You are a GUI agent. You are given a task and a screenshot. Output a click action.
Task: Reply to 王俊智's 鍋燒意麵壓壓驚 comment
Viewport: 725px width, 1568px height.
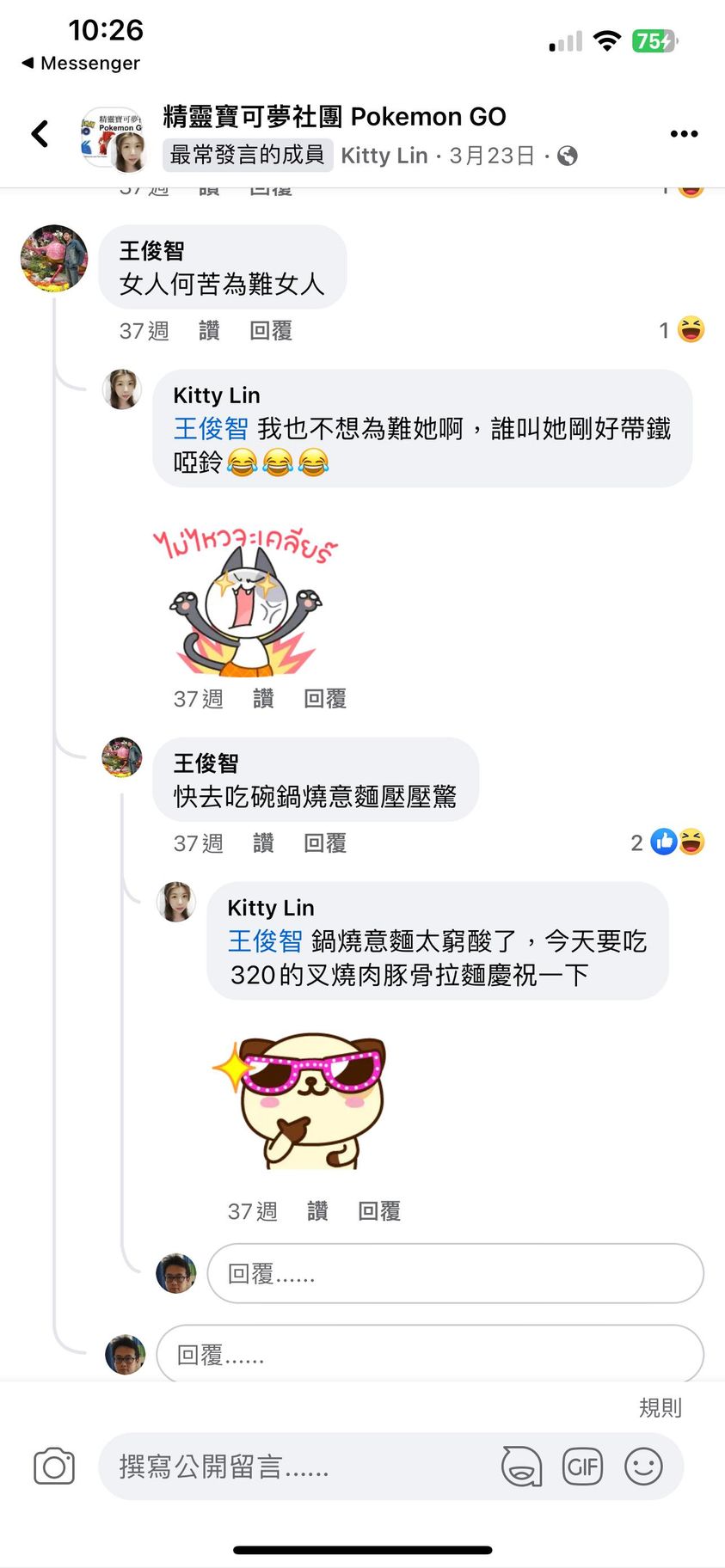click(x=325, y=843)
